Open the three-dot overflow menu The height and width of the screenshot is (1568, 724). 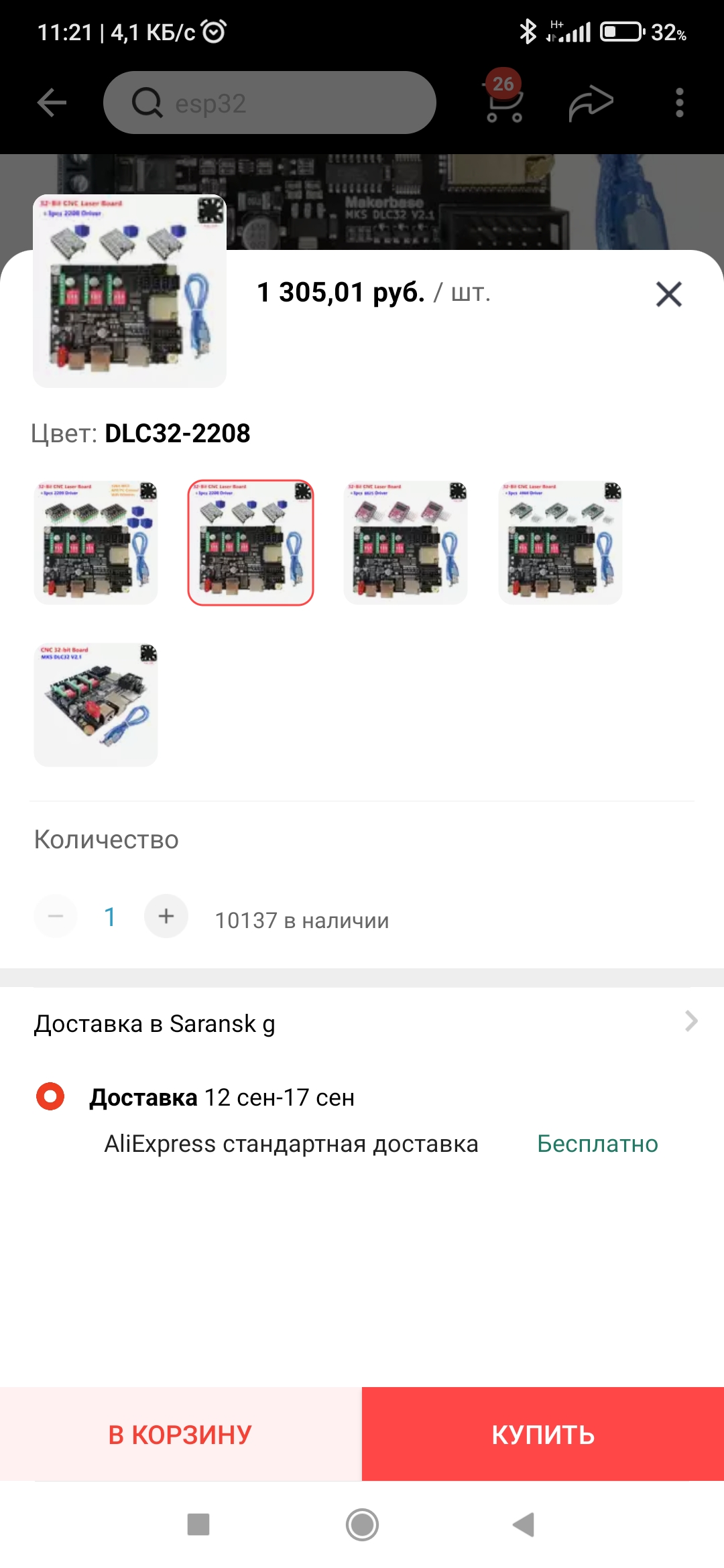pyautogui.click(x=679, y=103)
